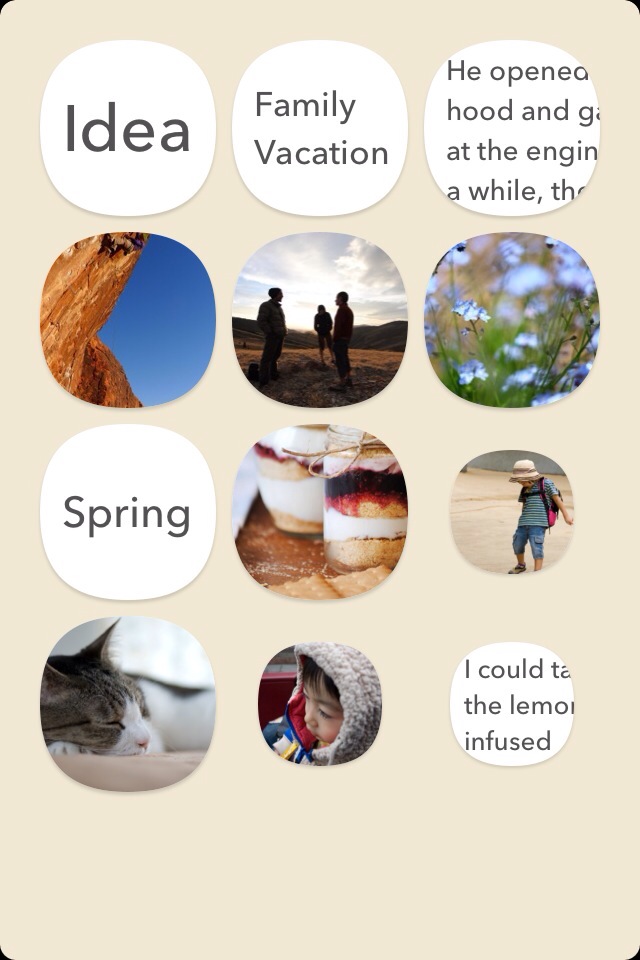640x960 pixels.
Task: Open the Idea note
Action: (127, 128)
